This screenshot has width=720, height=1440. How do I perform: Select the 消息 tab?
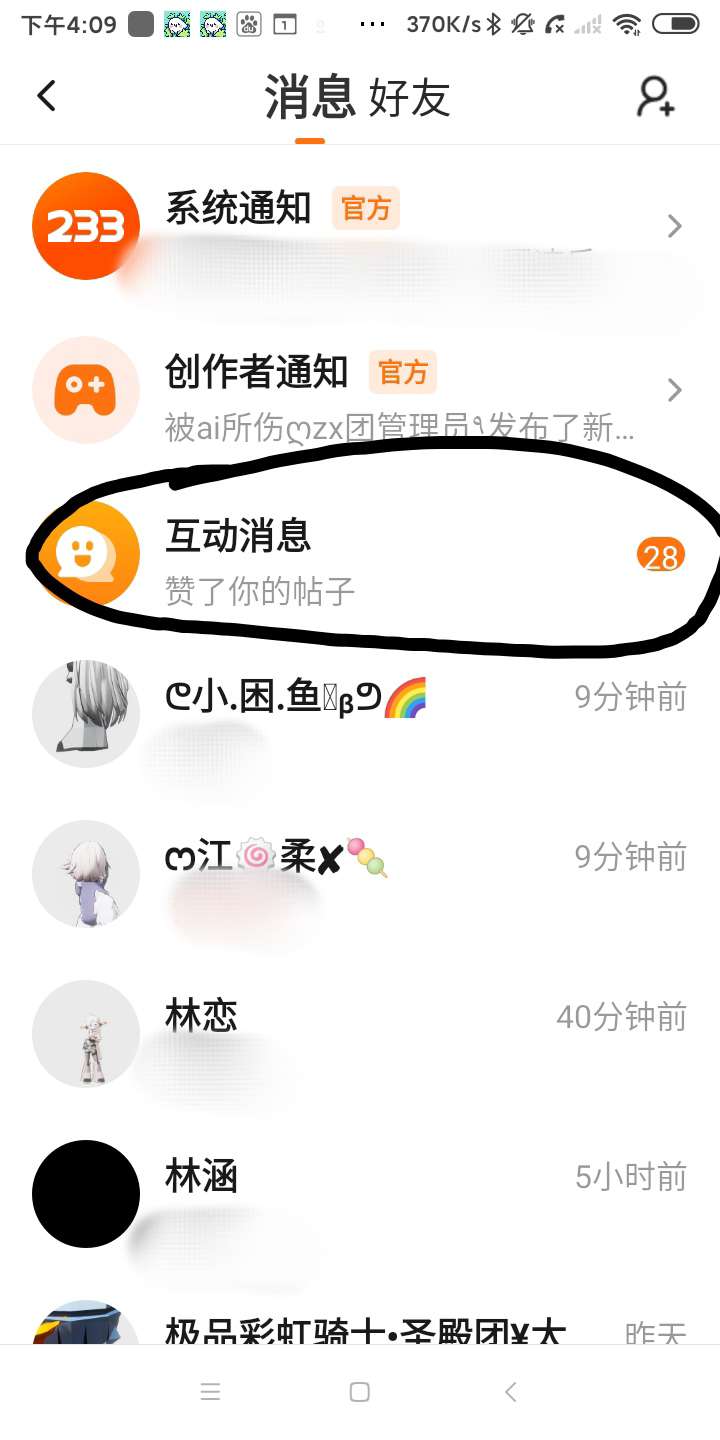click(x=310, y=98)
